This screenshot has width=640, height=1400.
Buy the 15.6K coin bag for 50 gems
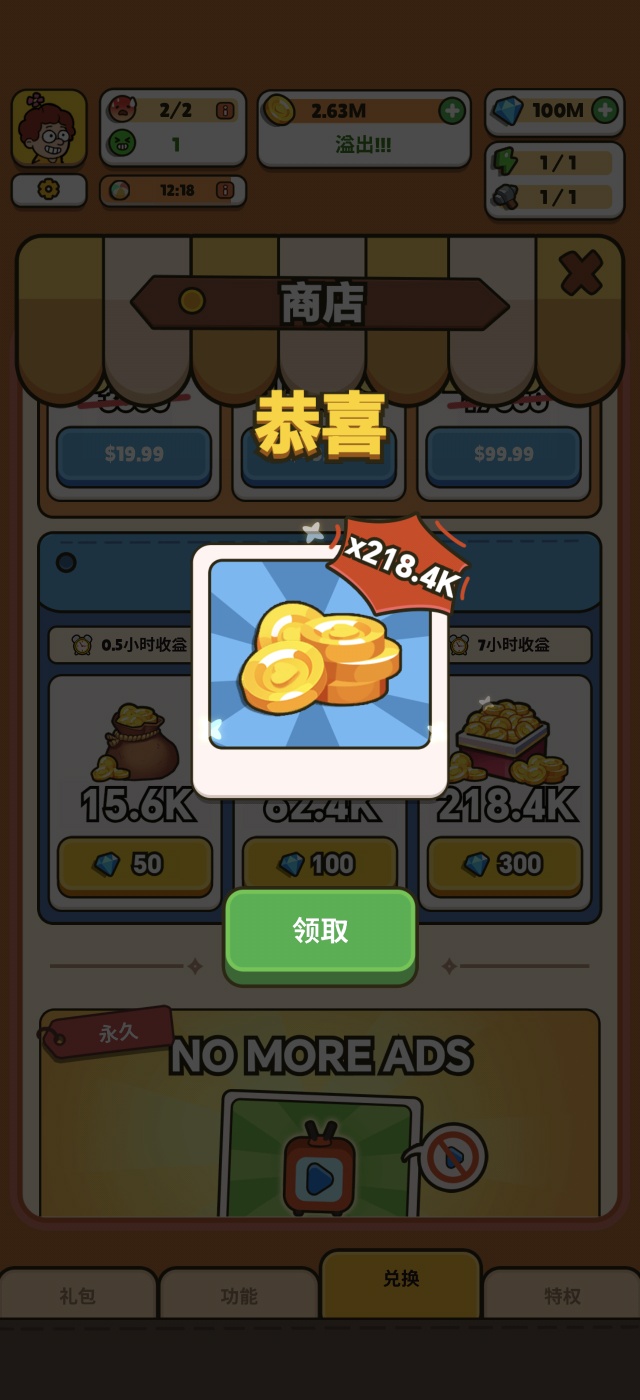click(x=135, y=865)
